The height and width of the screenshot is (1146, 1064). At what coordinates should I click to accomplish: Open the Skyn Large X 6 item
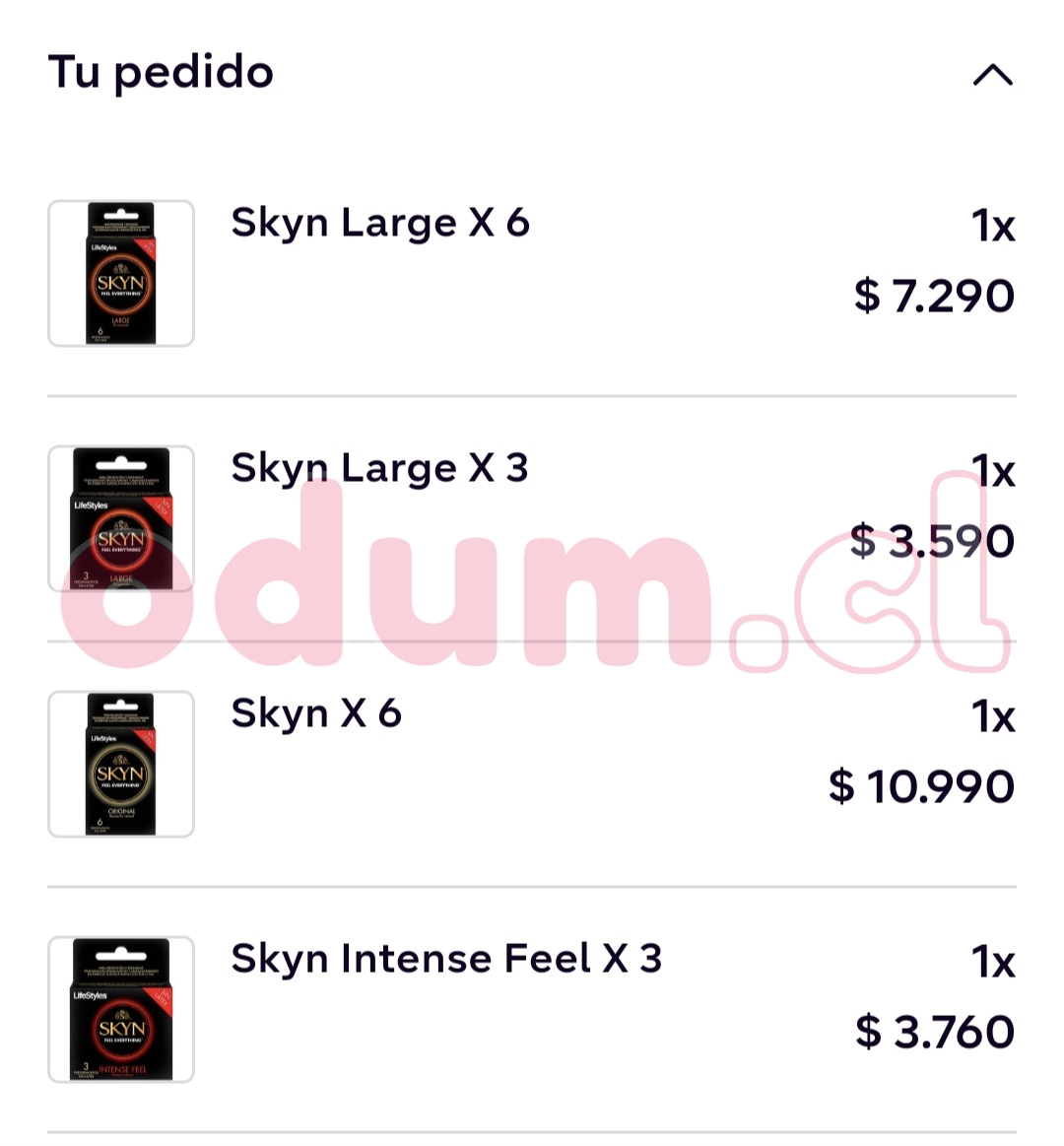coord(380,224)
